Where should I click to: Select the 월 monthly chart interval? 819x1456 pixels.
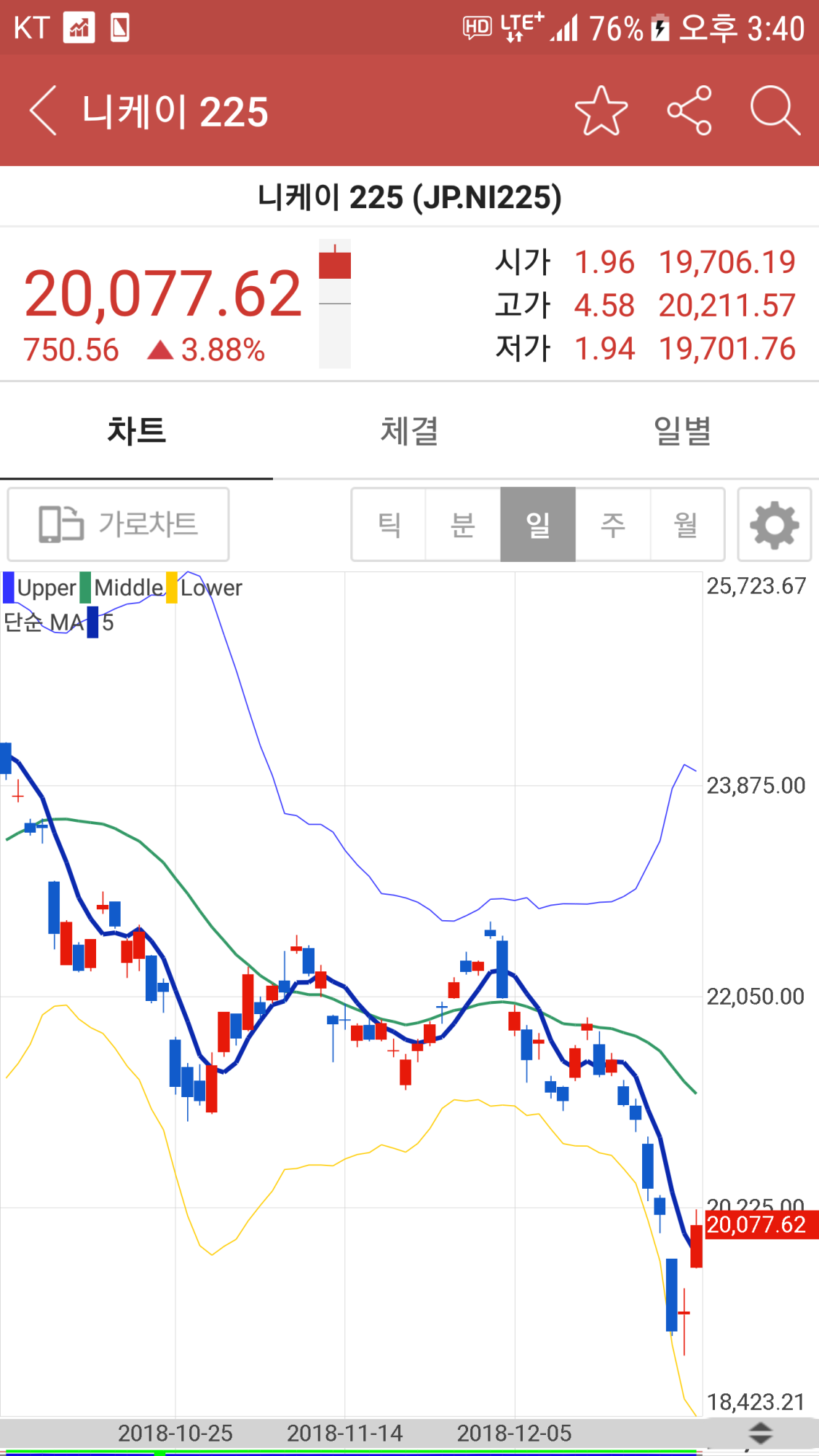tap(687, 524)
